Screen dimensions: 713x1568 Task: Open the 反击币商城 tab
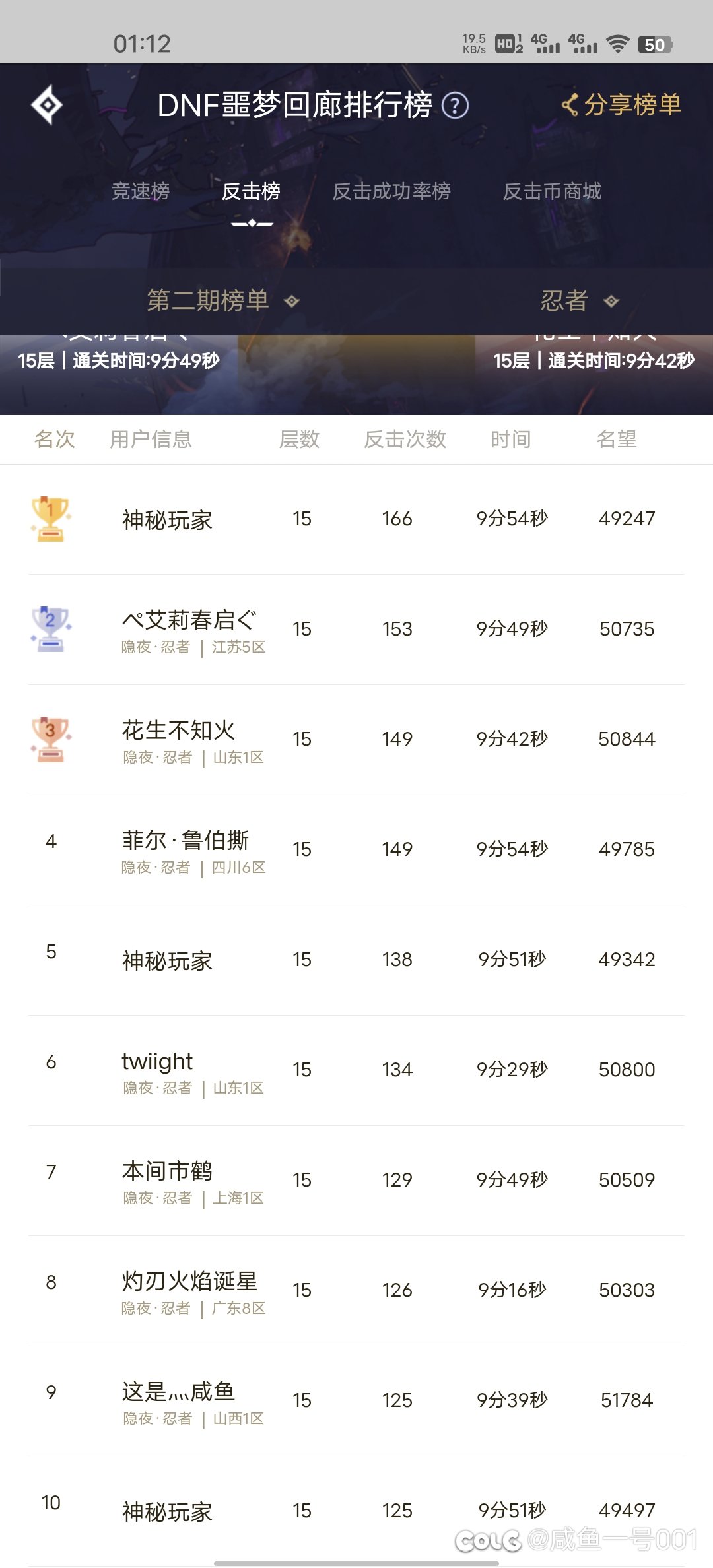(x=552, y=191)
